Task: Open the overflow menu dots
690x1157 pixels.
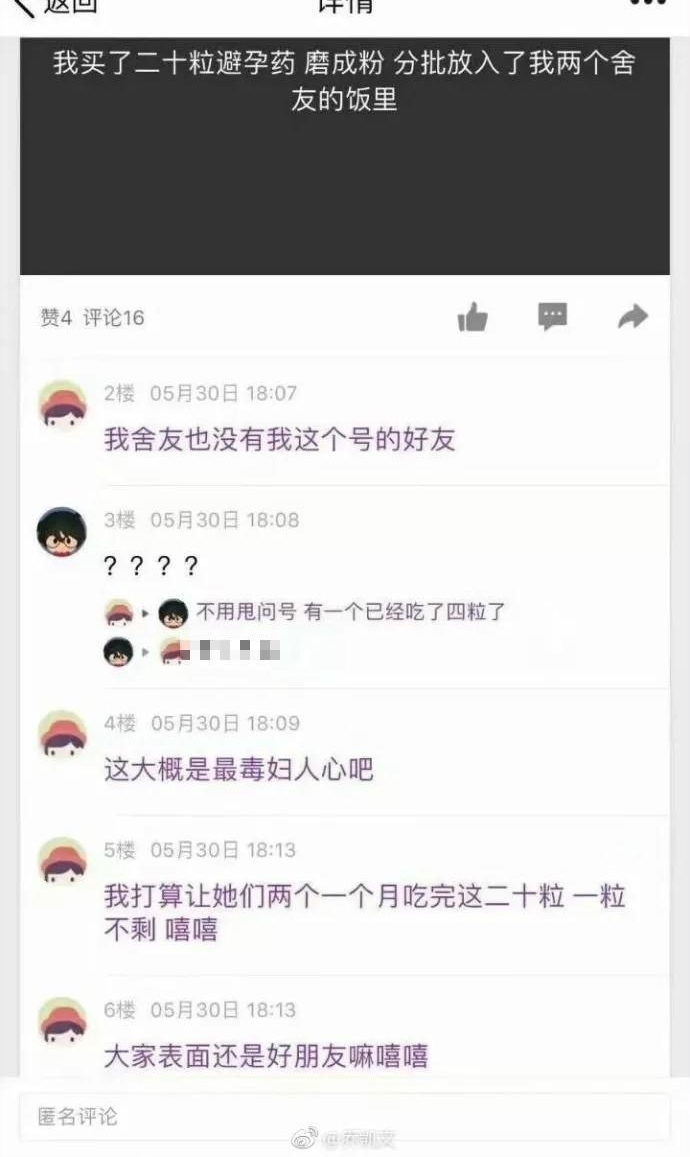Action: pyautogui.click(x=648, y=3)
